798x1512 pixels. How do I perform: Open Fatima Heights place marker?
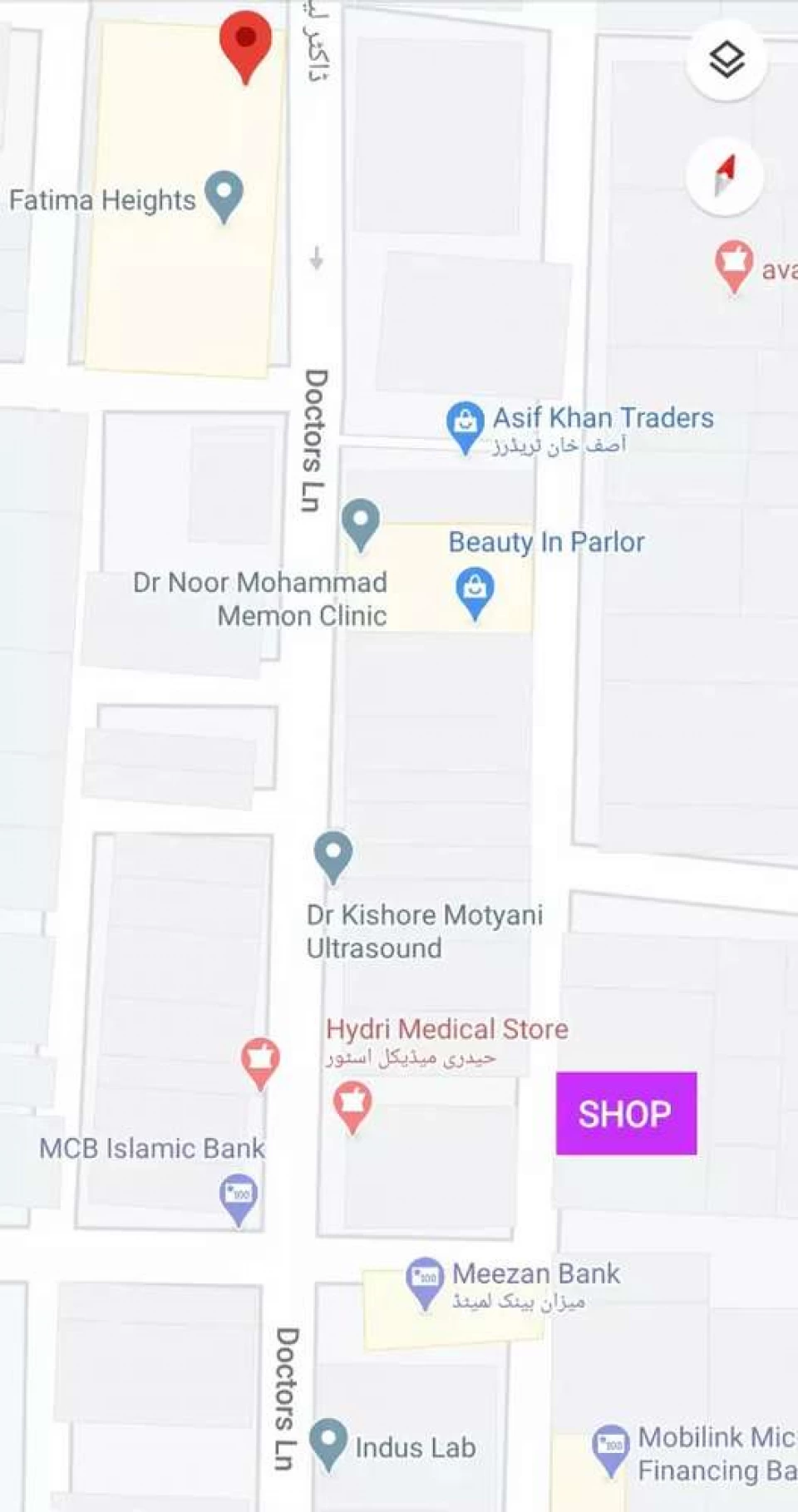(x=224, y=197)
